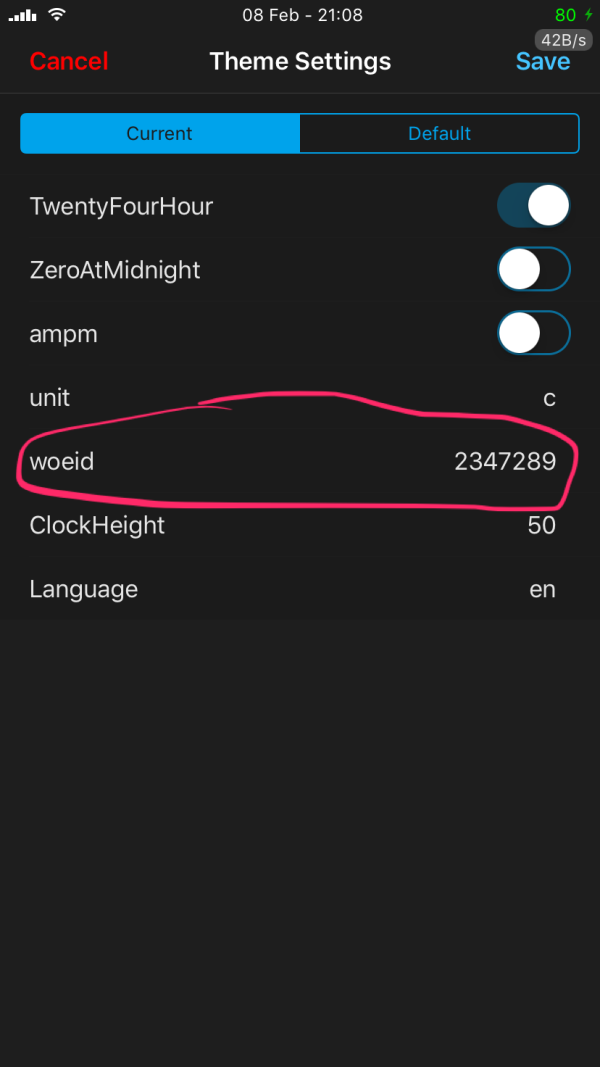Image resolution: width=600 pixels, height=1067 pixels.
Task: Enable the ZeroAtMidnight switch
Action: (x=533, y=269)
